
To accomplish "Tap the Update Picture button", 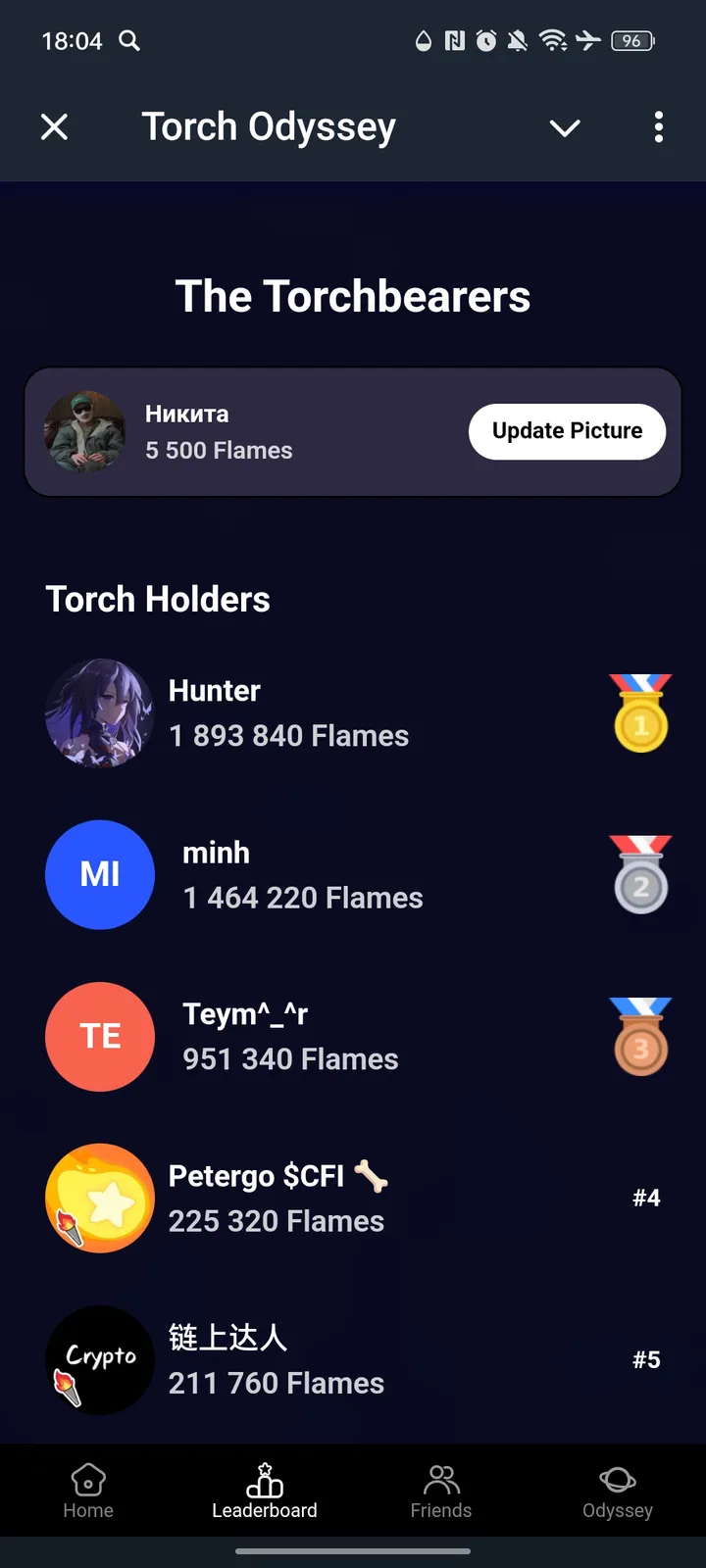I will (567, 431).
